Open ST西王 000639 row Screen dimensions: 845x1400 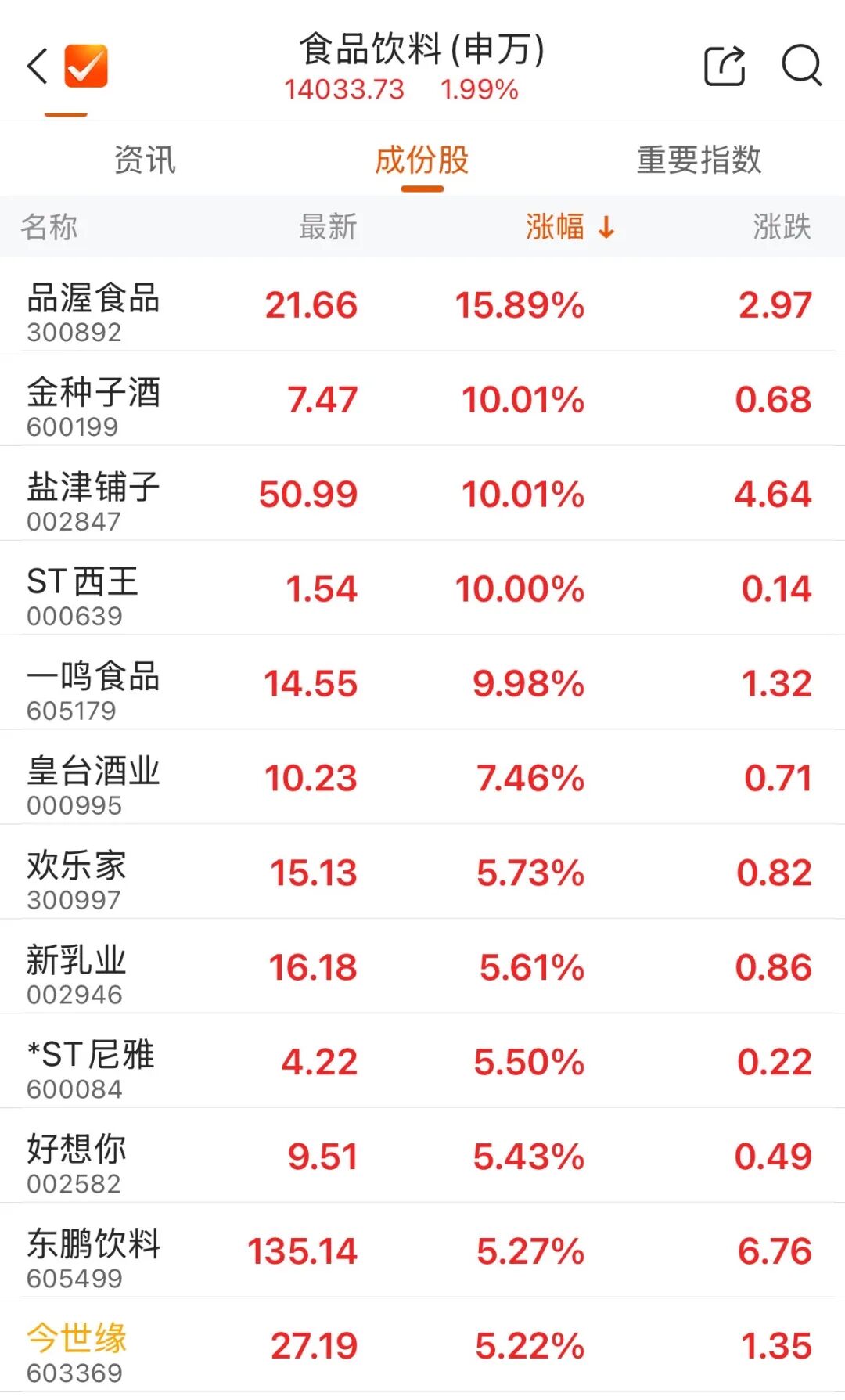coord(422,588)
